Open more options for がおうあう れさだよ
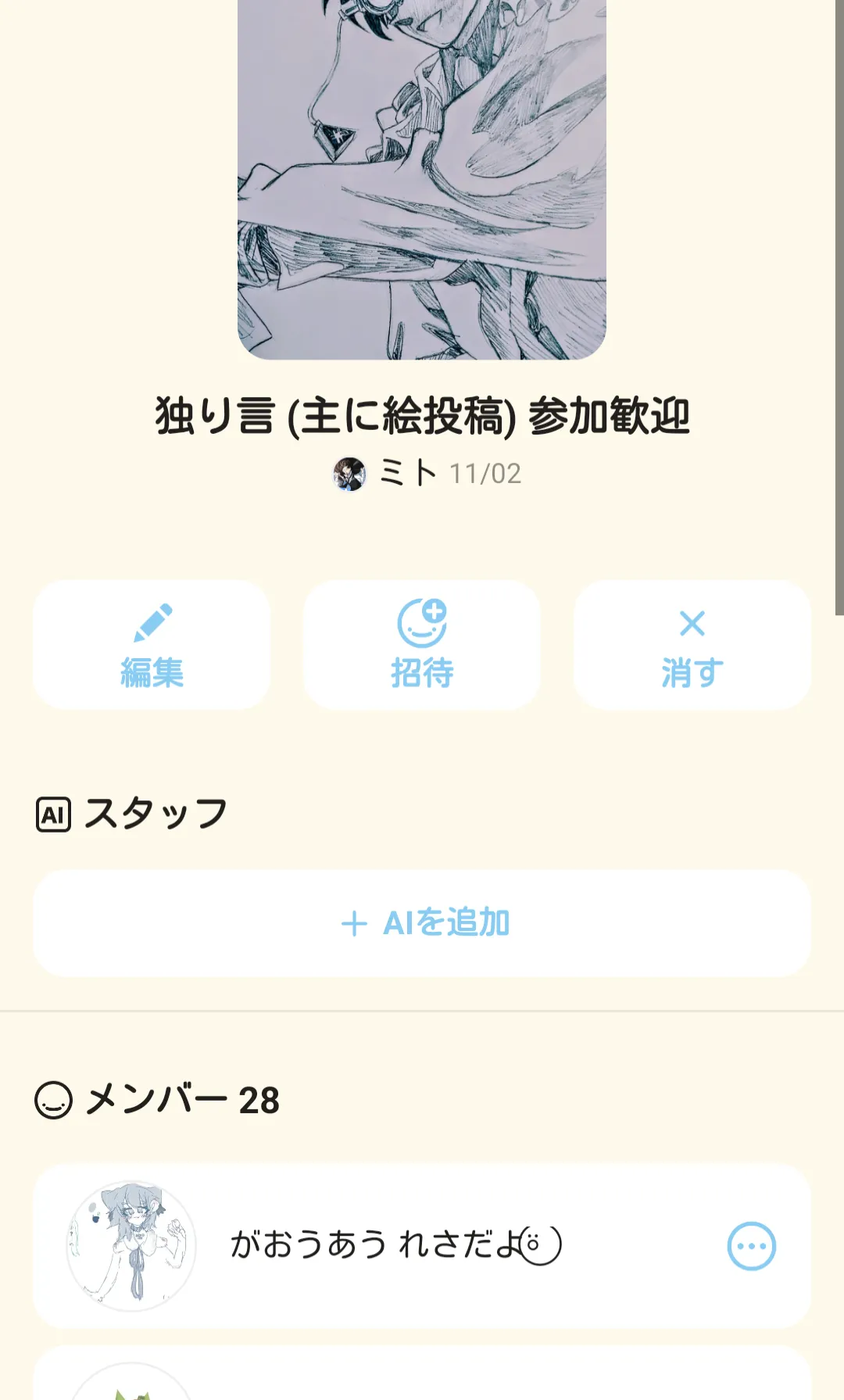844x1400 pixels. coord(751,1246)
